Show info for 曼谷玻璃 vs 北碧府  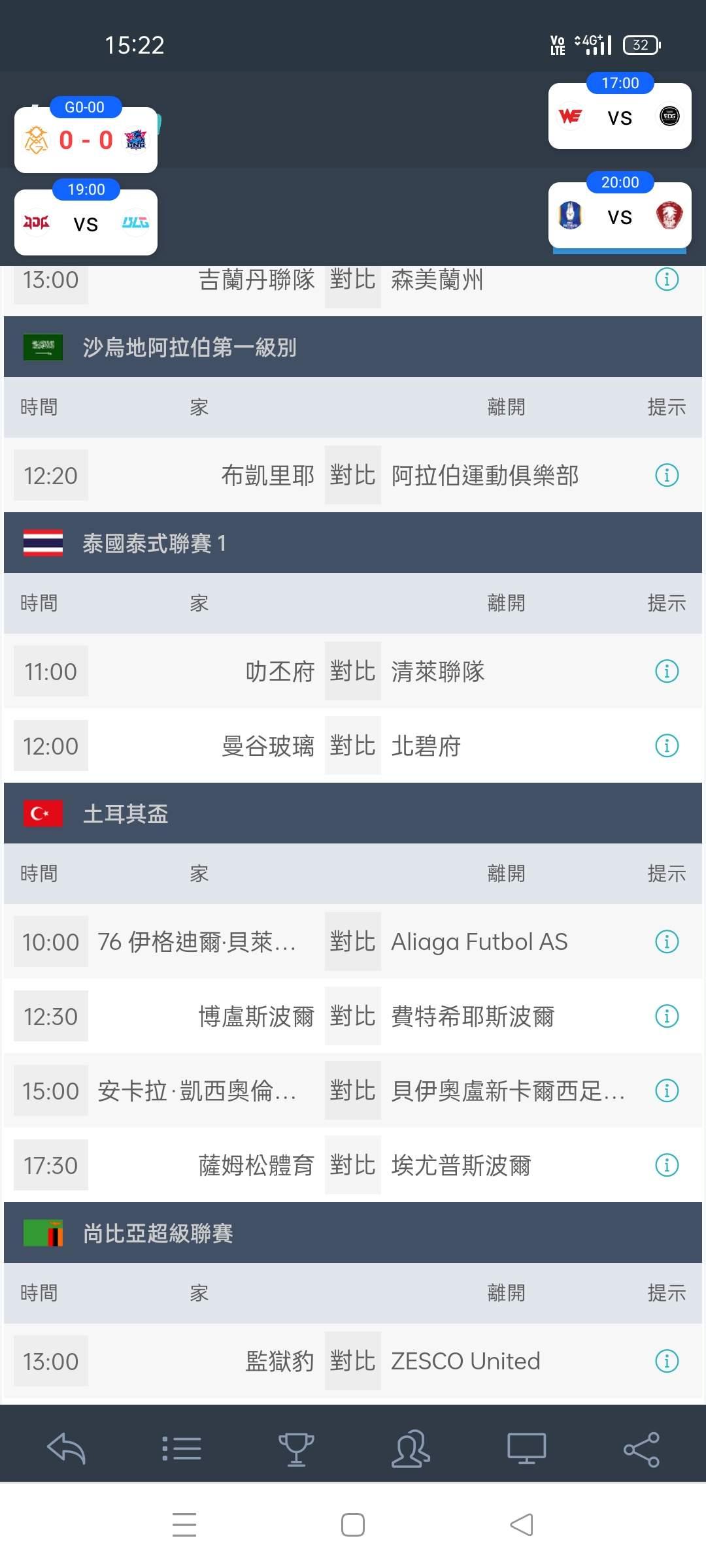coord(667,745)
